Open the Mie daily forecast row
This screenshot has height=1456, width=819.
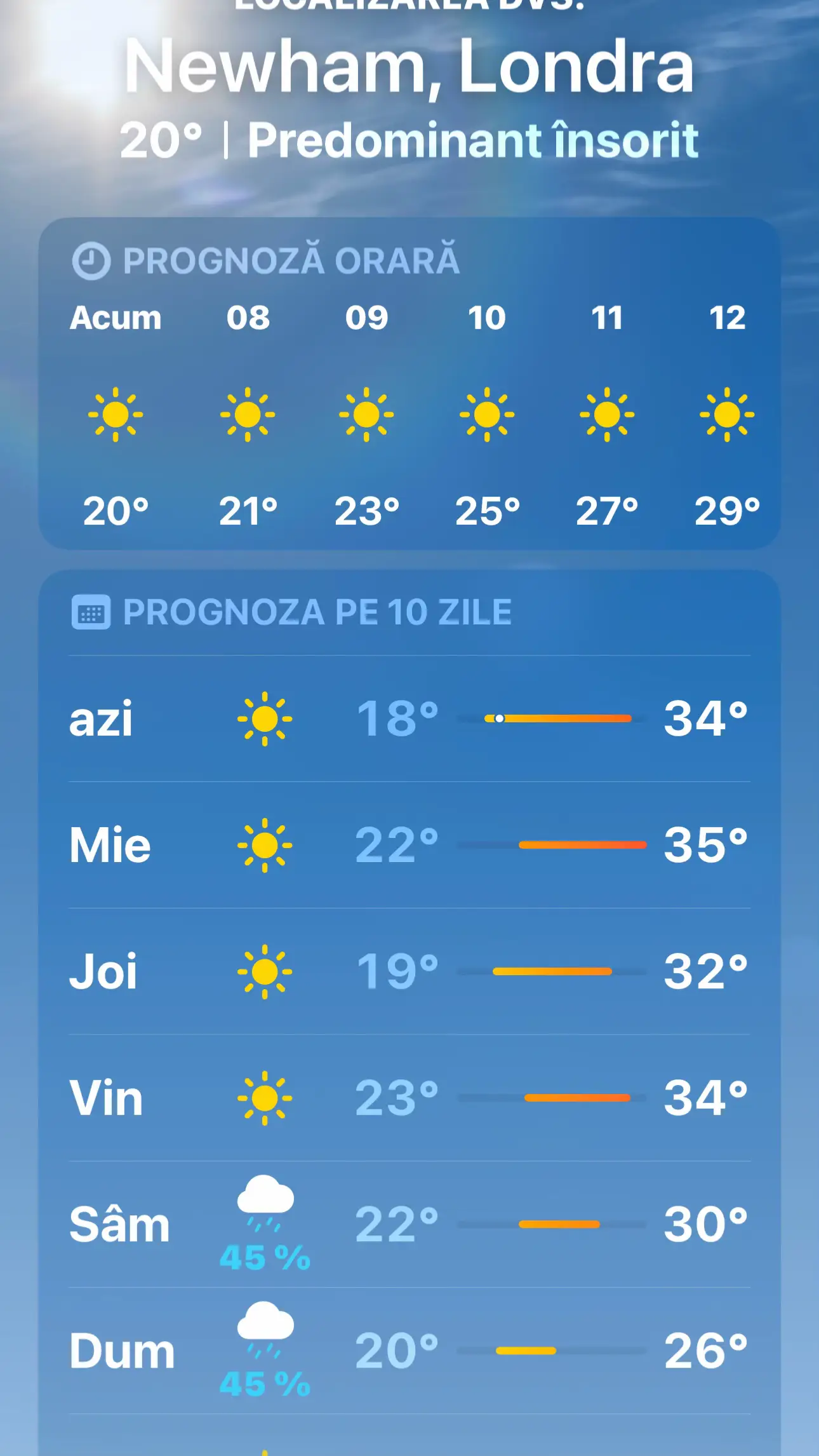(x=409, y=845)
